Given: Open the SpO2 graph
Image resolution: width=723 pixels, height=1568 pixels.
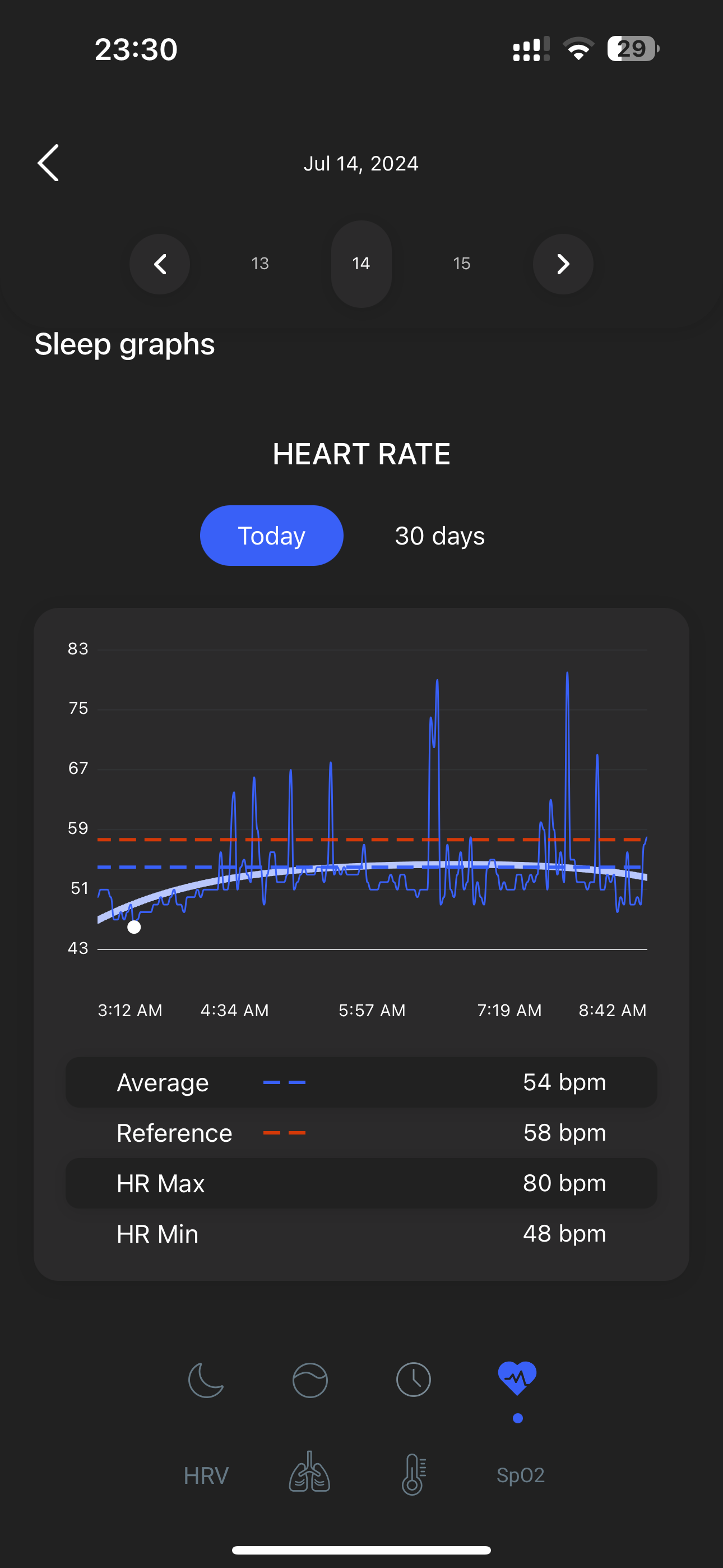Looking at the screenshot, I should (x=520, y=1475).
